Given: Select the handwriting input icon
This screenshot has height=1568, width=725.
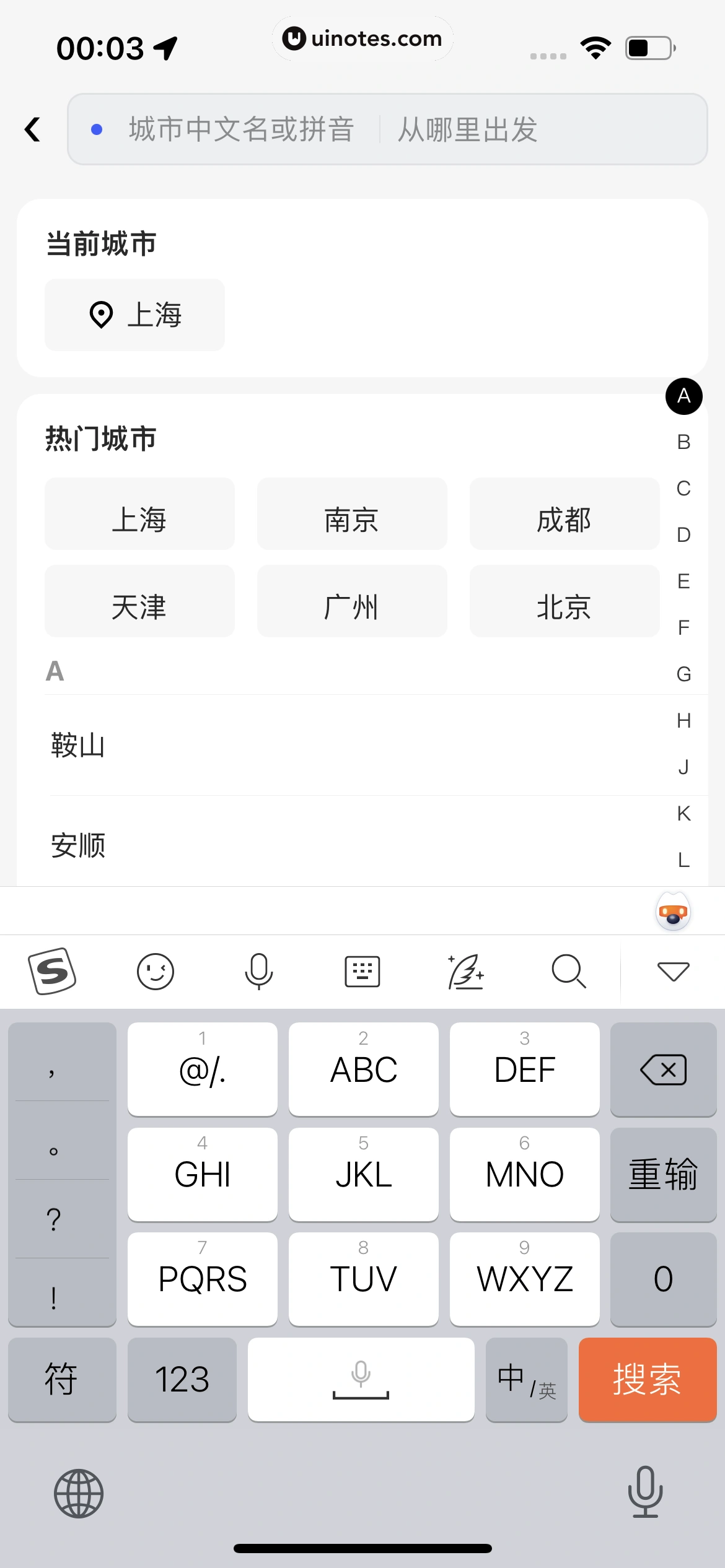Looking at the screenshot, I should tap(465, 970).
